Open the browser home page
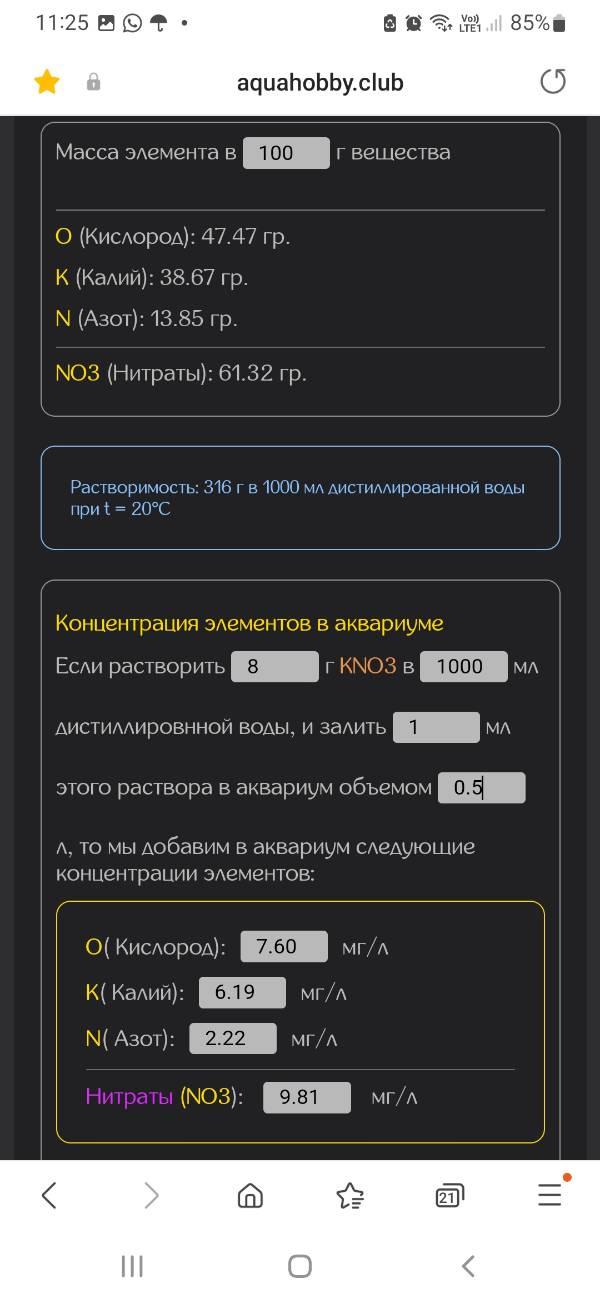This screenshot has width=600, height=1300. click(x=250, y=1195)
